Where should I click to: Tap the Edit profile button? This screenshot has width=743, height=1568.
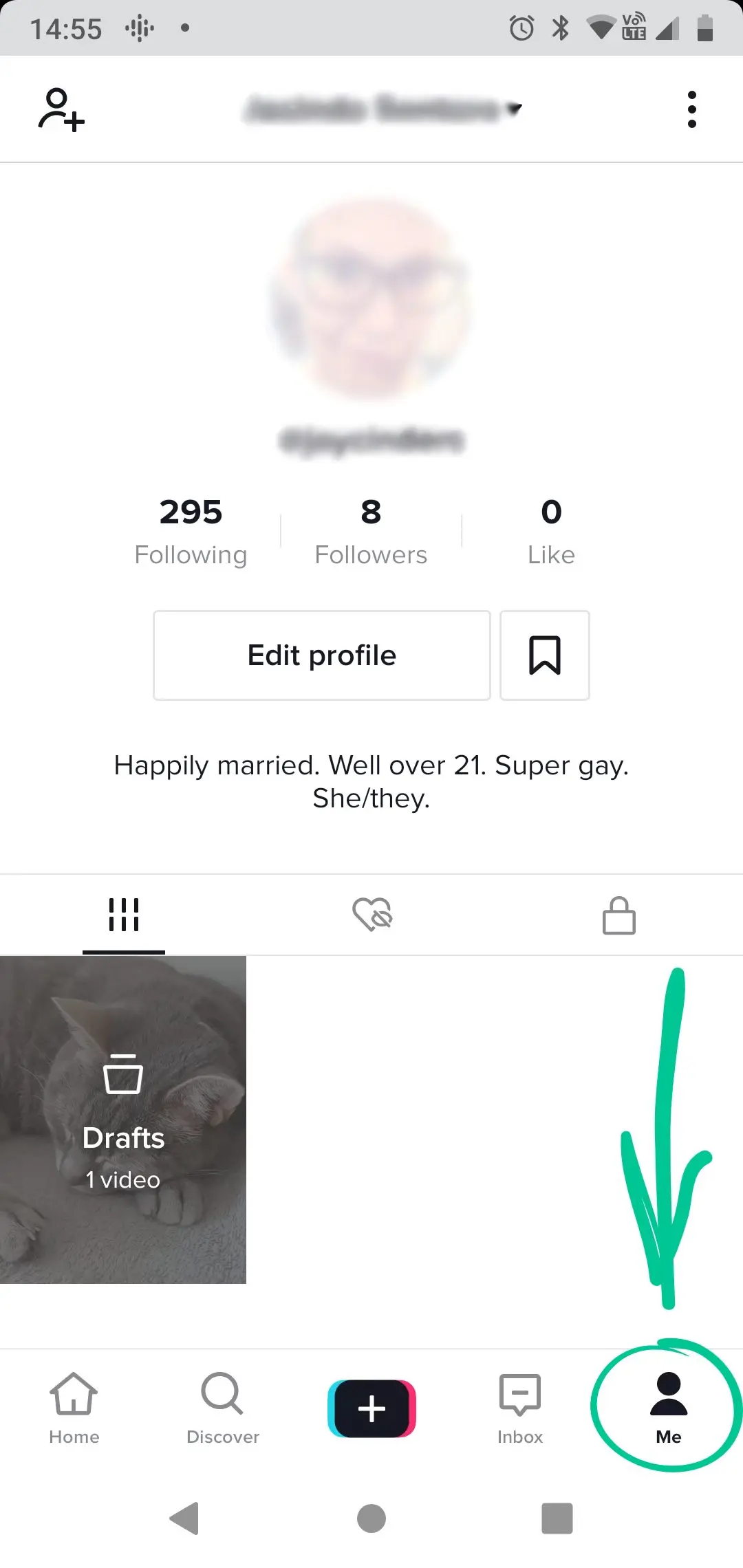(x=322, y=655)
